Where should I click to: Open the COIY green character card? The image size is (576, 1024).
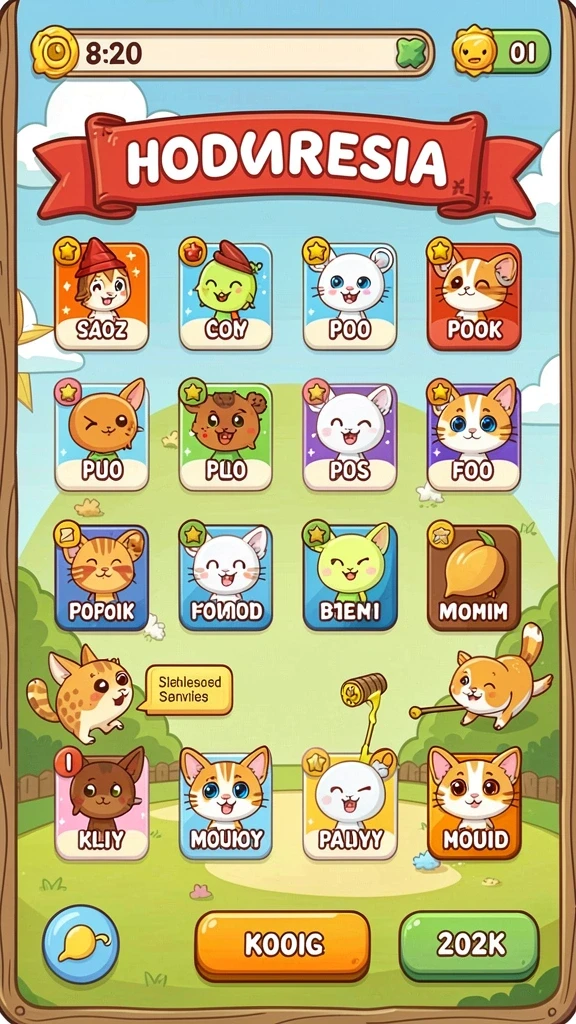pos(226,296)
